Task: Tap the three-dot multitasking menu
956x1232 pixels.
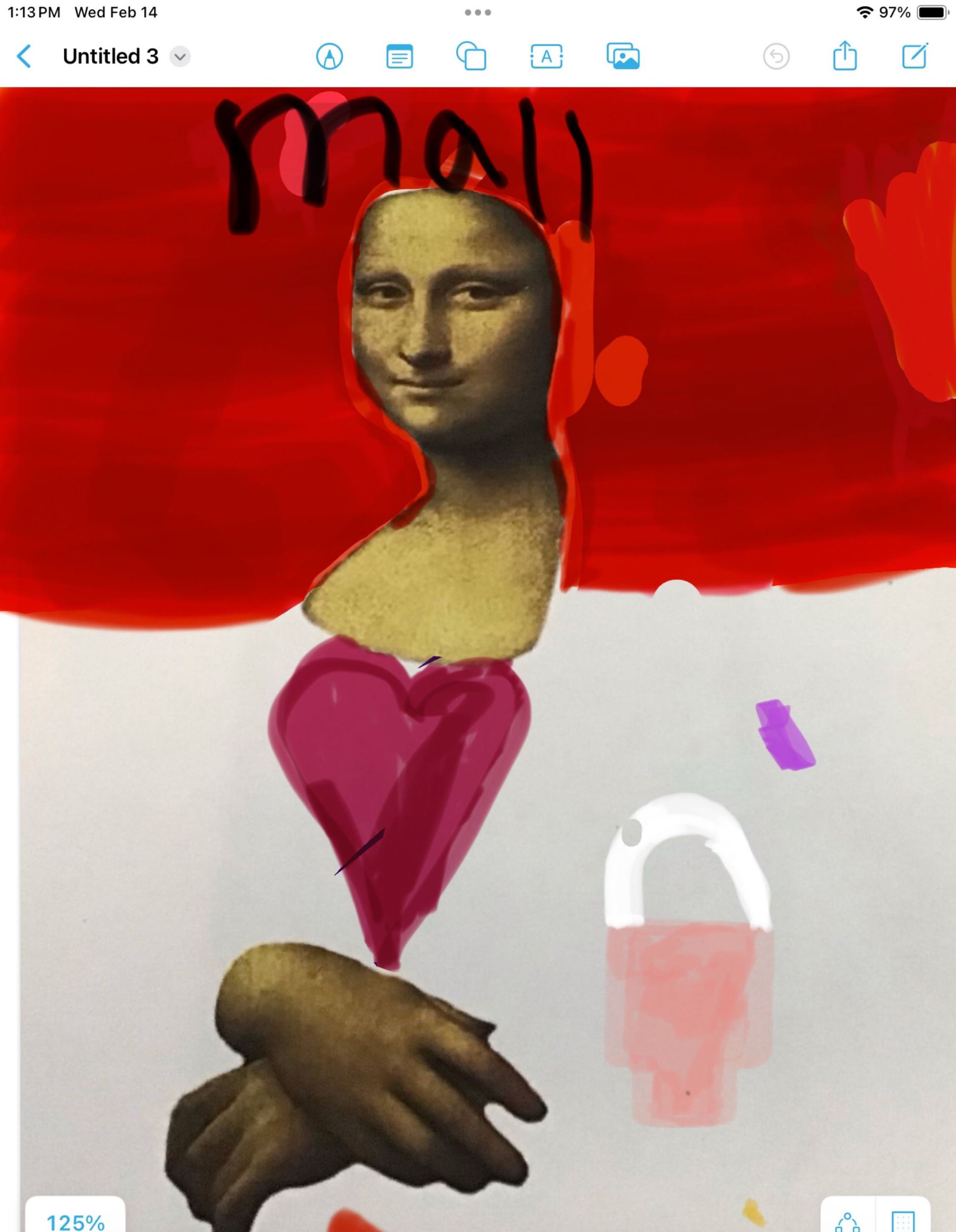Action: (x=478, y=12)
